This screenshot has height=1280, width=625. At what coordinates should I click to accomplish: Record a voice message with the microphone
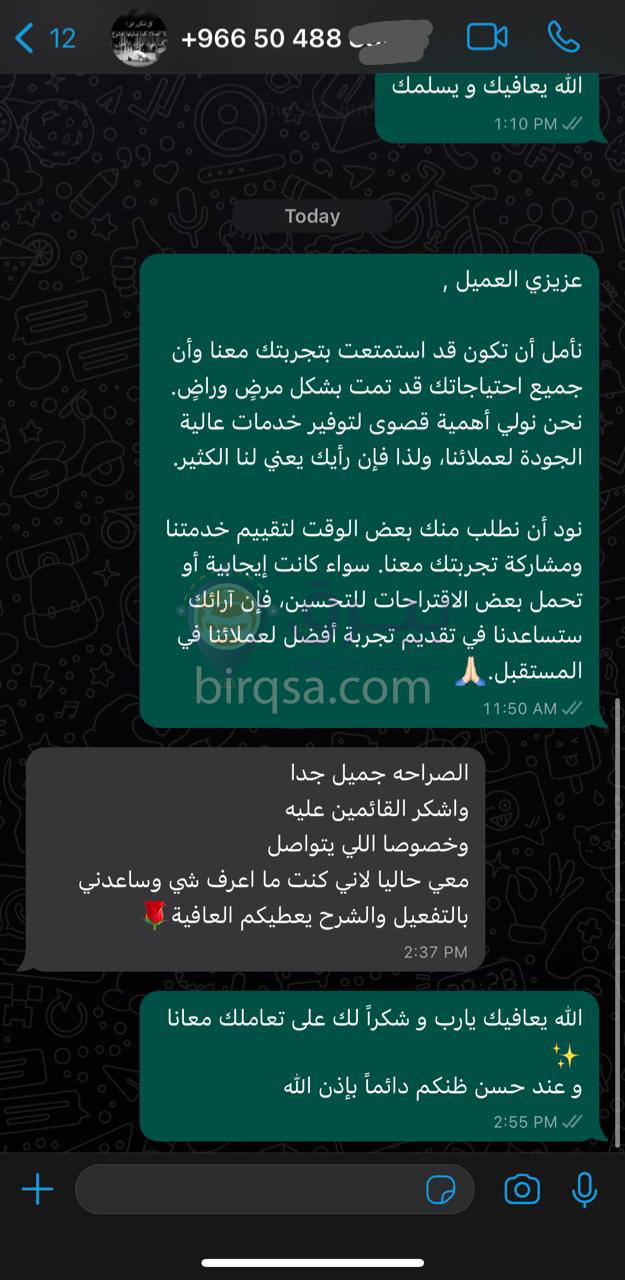click(584, 1189)
